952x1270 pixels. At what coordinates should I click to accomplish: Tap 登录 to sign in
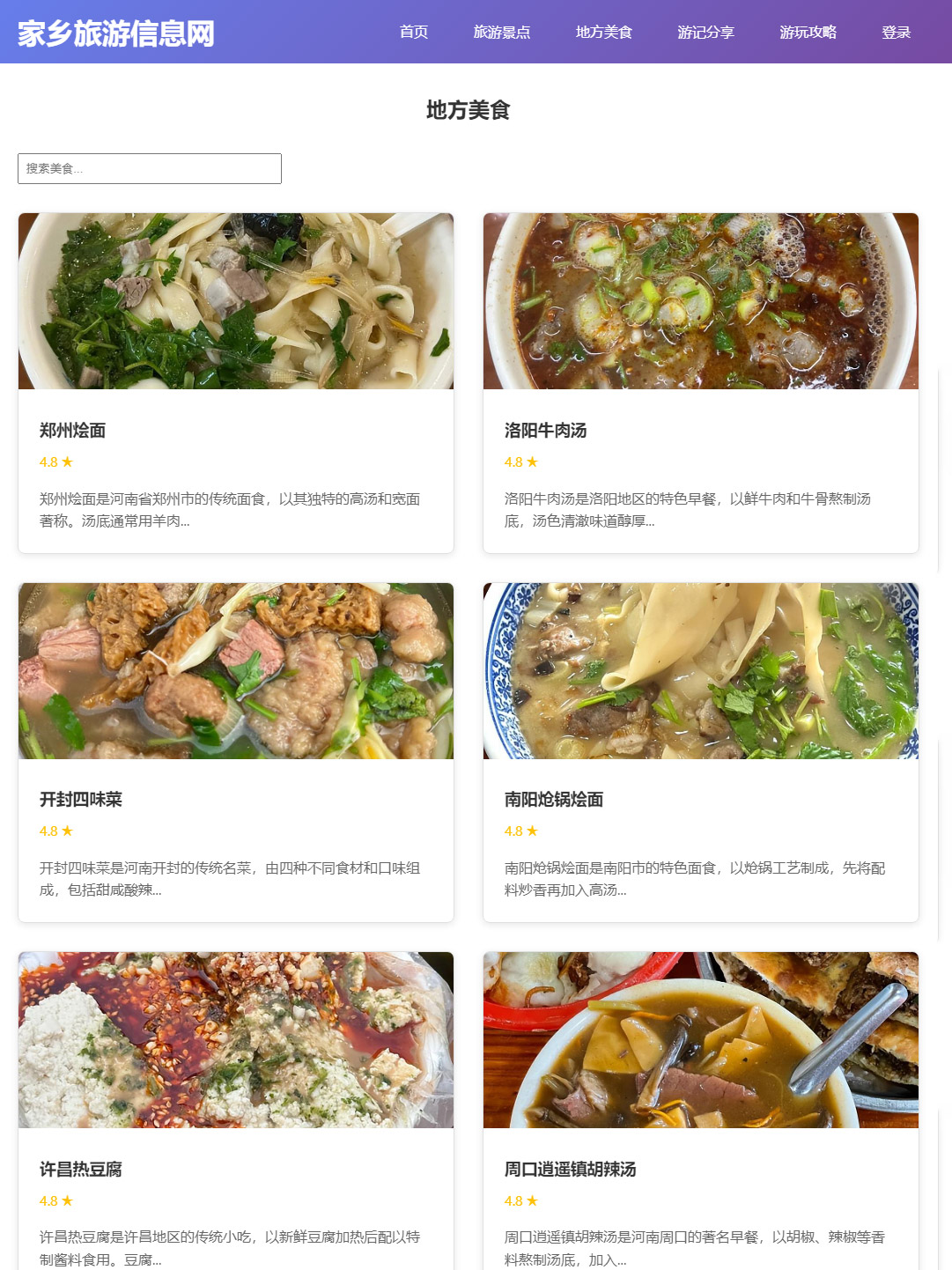click(896, 33)
